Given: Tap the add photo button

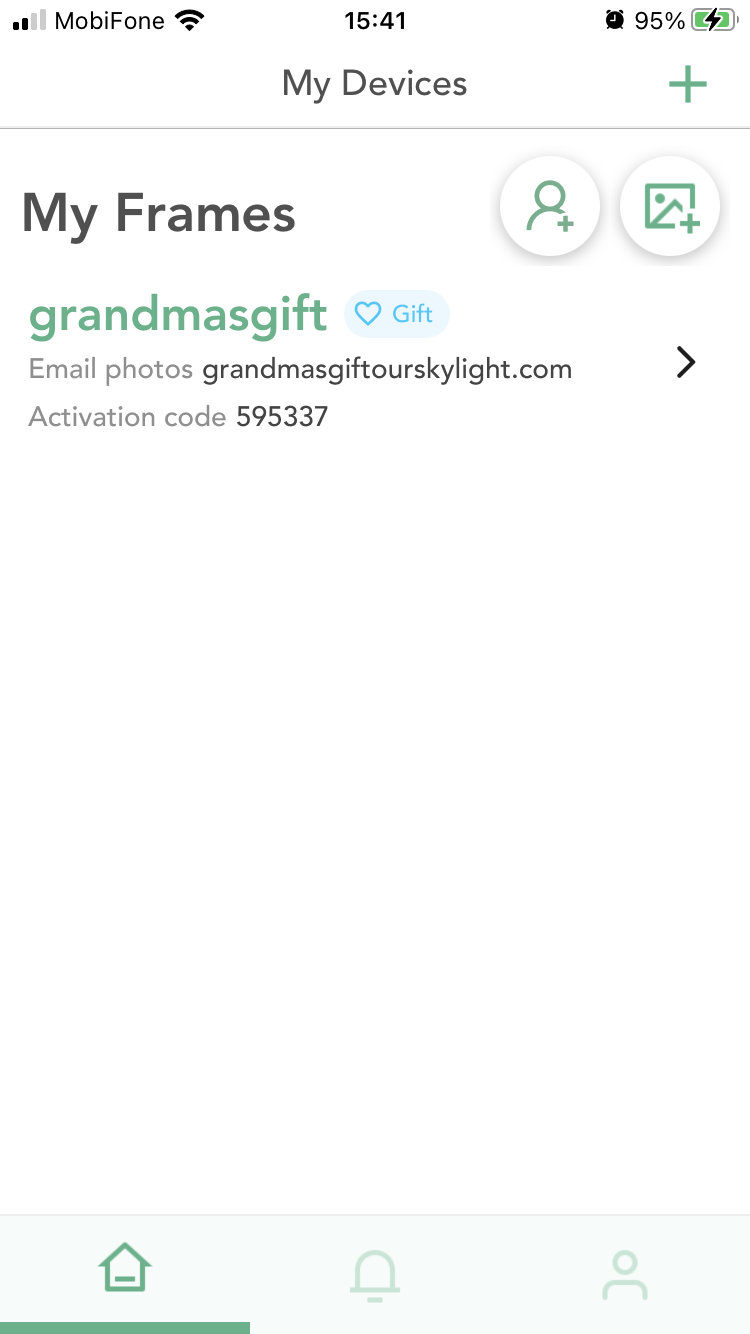Looking at the screenshot, I should pyautogui.click(x=670, y=207).
